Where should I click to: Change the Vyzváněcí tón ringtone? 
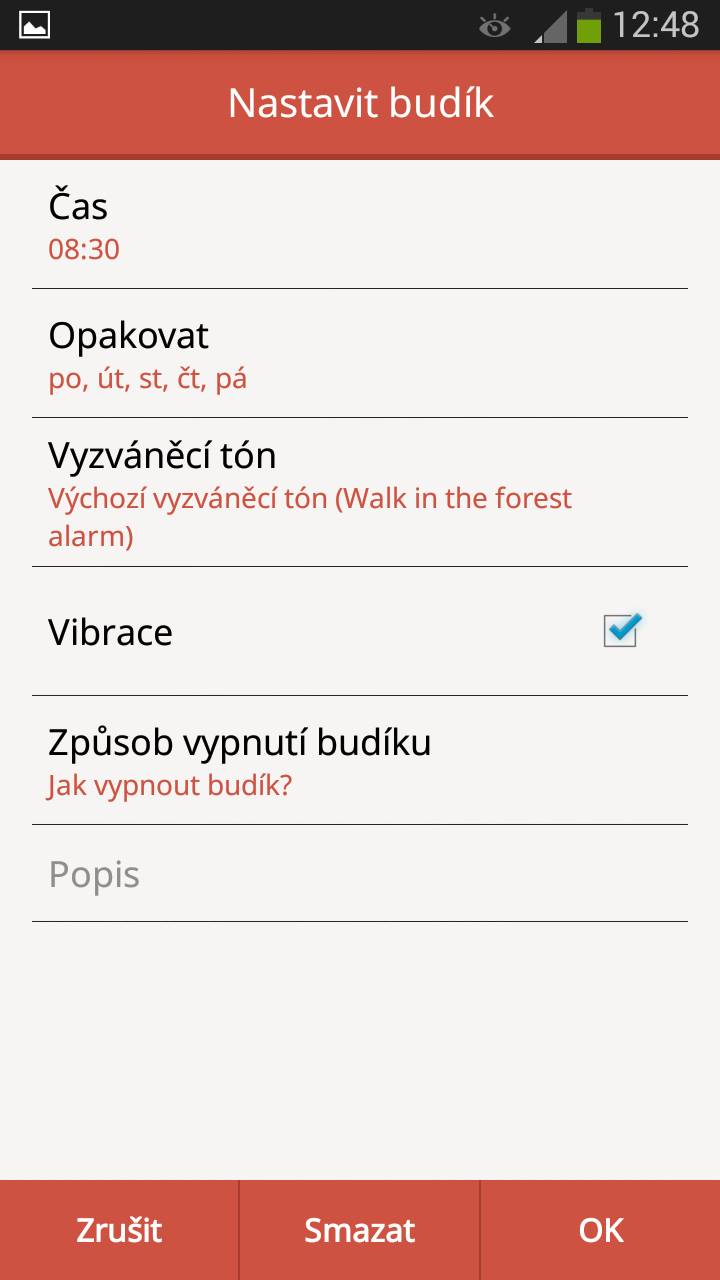360,492
